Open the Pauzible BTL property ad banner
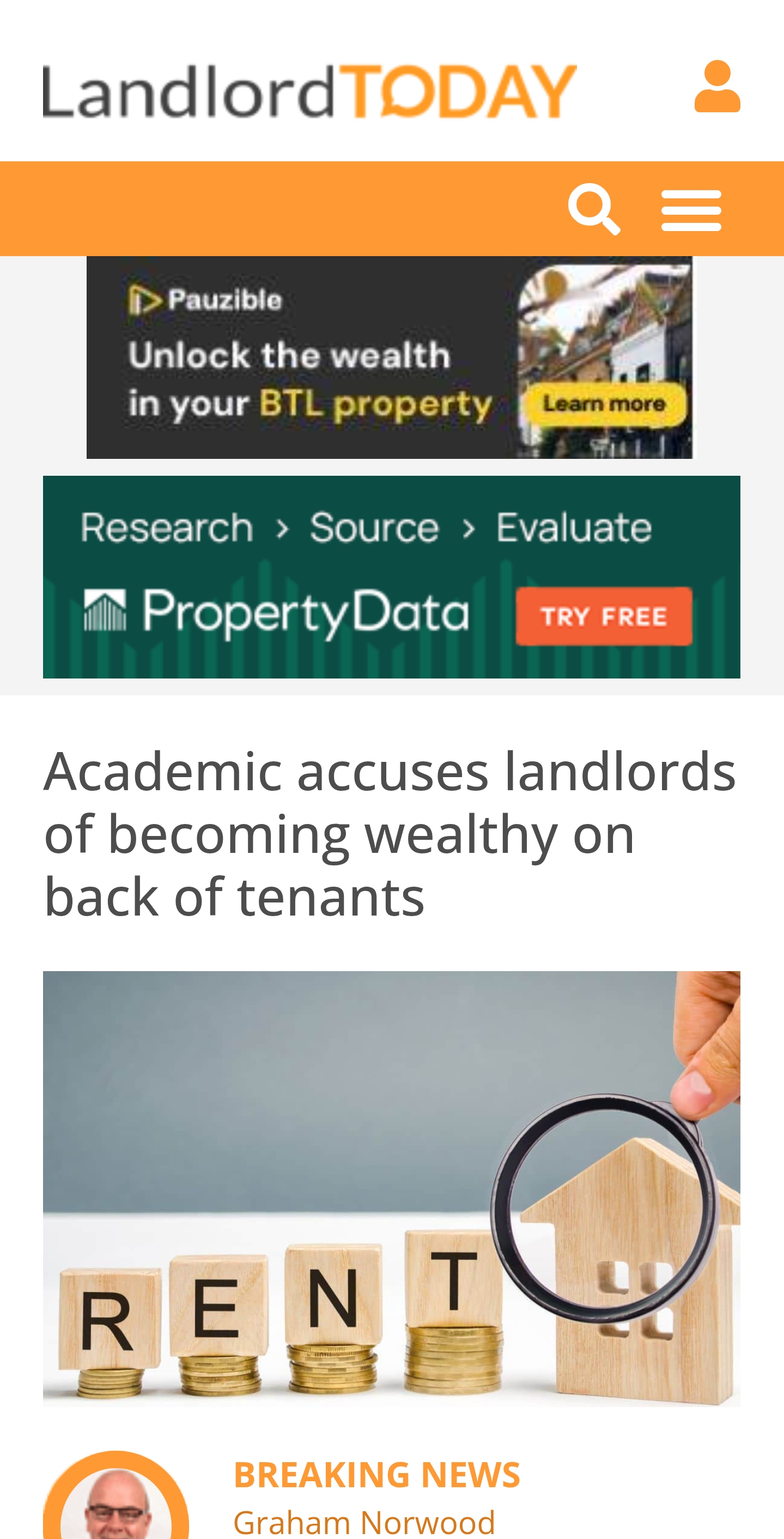The image size is (784, 1539). point(391,358)
